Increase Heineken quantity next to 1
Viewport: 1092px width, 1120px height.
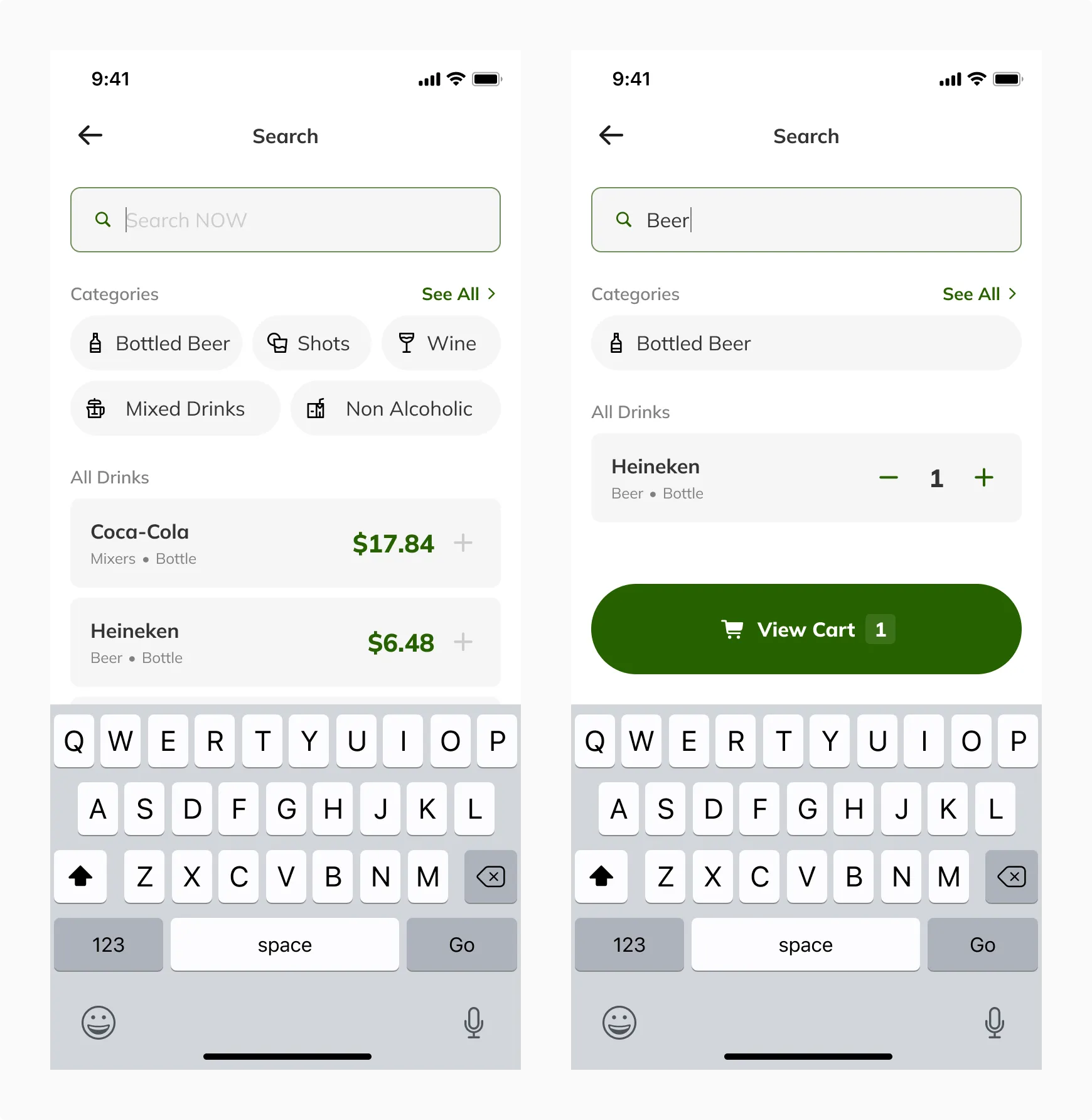(x=983, y=478)
